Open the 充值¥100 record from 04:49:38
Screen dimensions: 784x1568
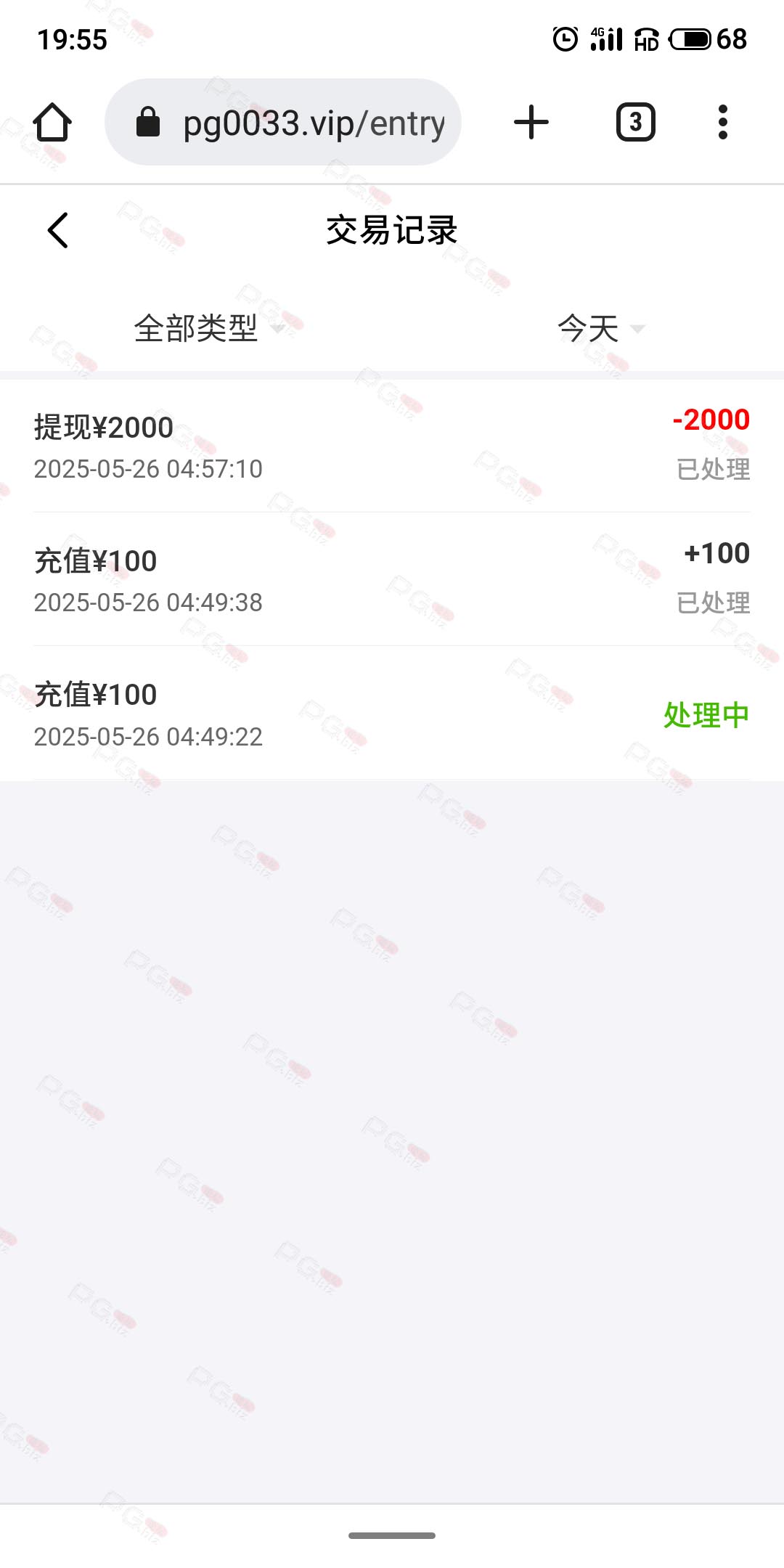(x=392, y=579)
